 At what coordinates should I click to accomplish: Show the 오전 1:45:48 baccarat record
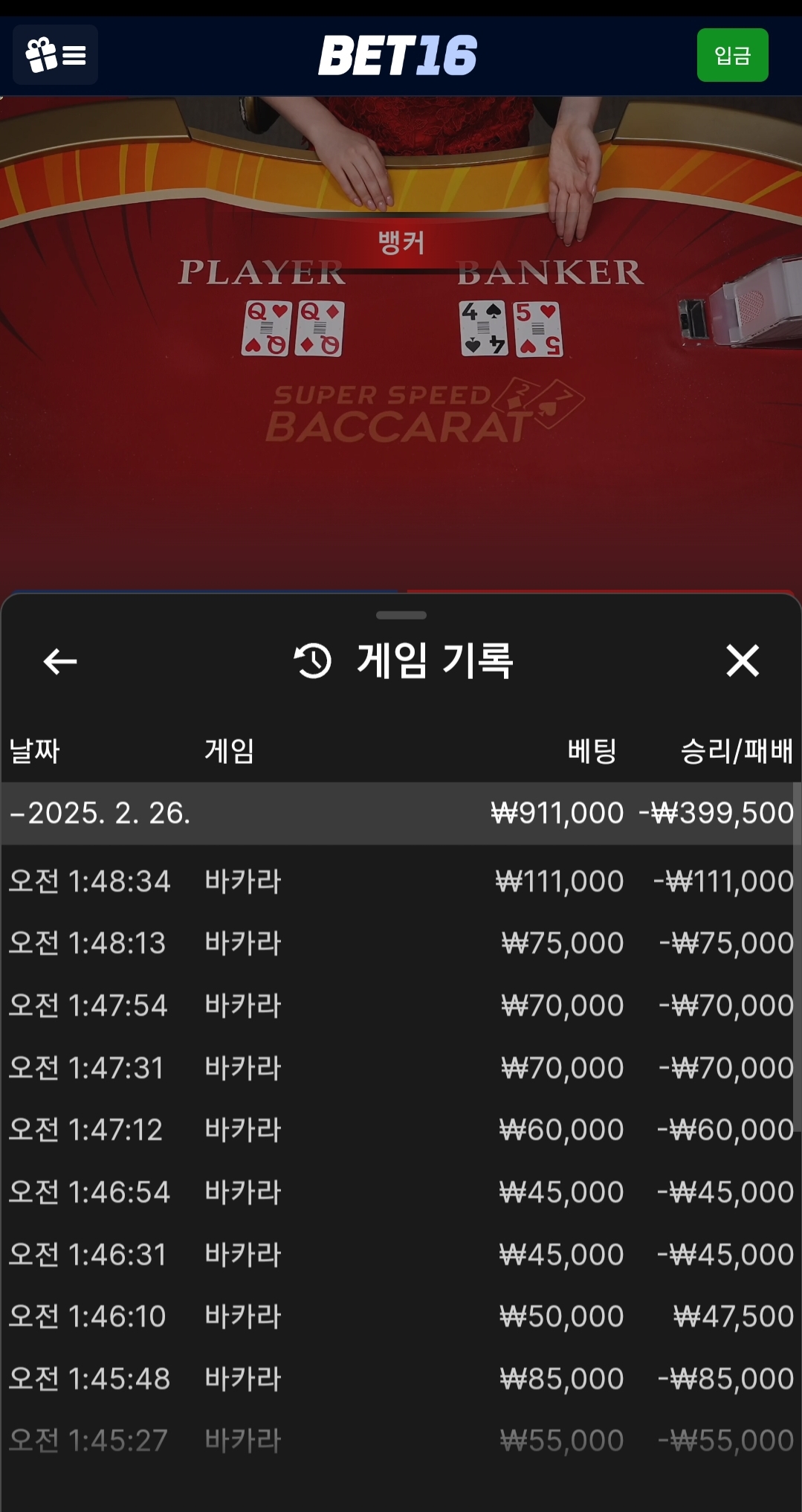(400, 1379)
